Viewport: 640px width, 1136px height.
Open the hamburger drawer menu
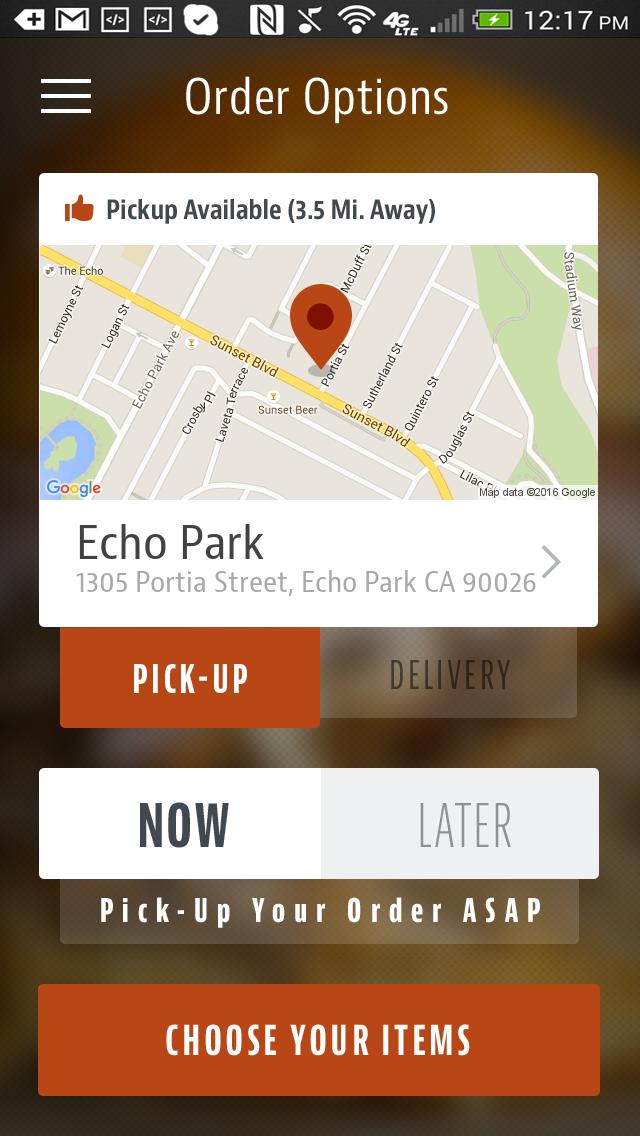(66, 96)
